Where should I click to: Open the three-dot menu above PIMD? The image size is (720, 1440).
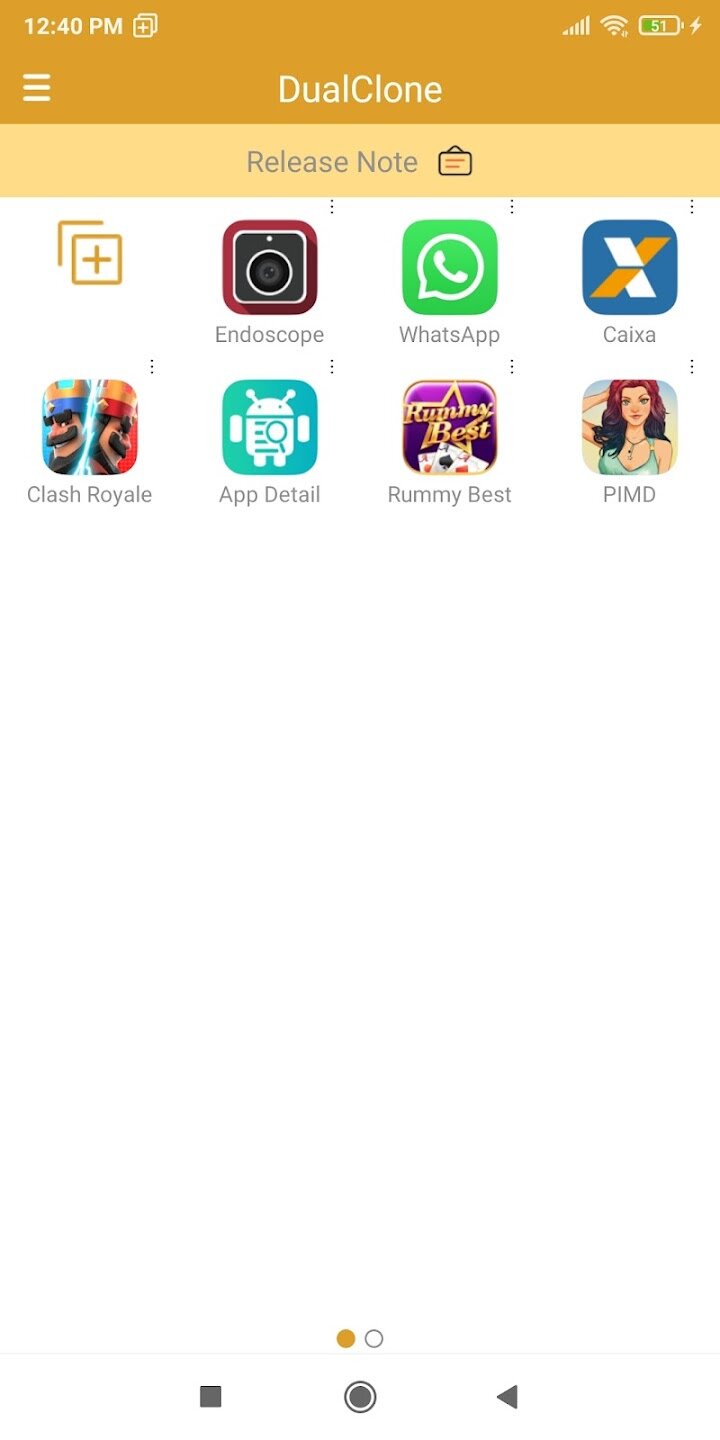692,367
